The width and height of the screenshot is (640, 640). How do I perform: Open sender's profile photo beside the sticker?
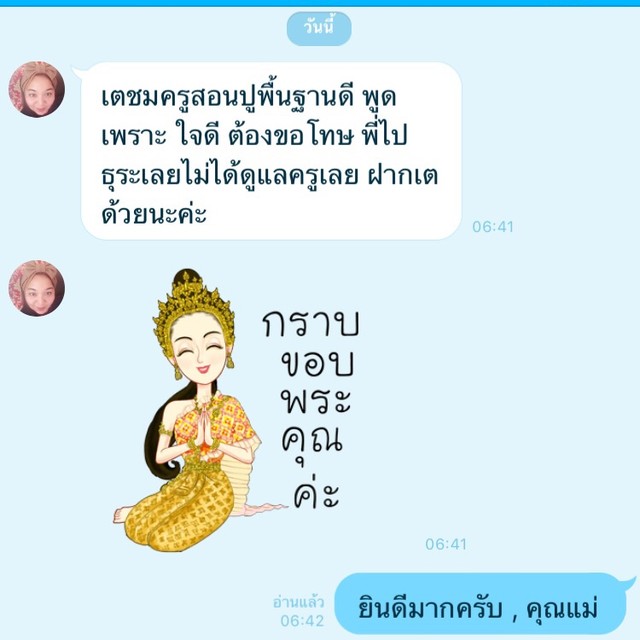37,288
